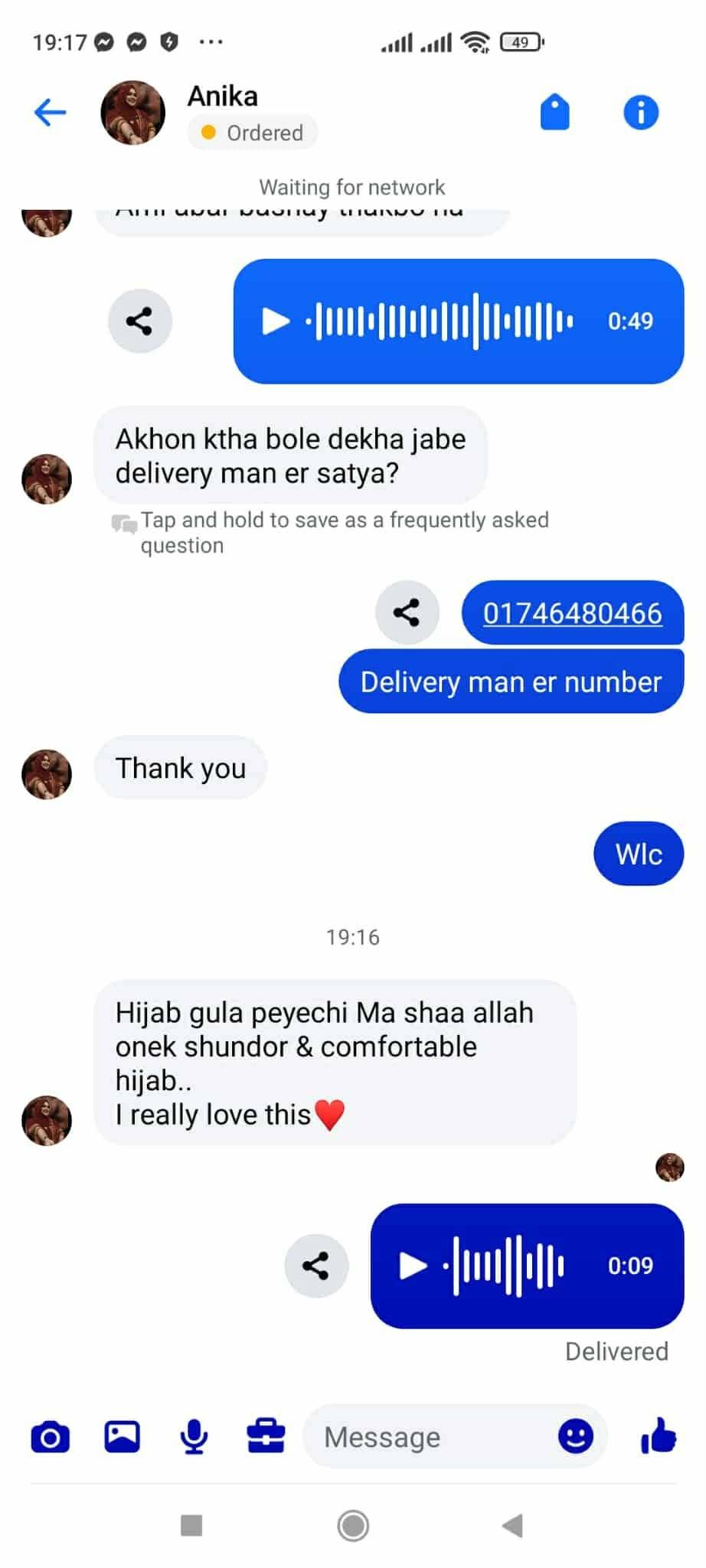Open the camera from the chat toolbar

pyautogui.click(x=51, y=1436)
